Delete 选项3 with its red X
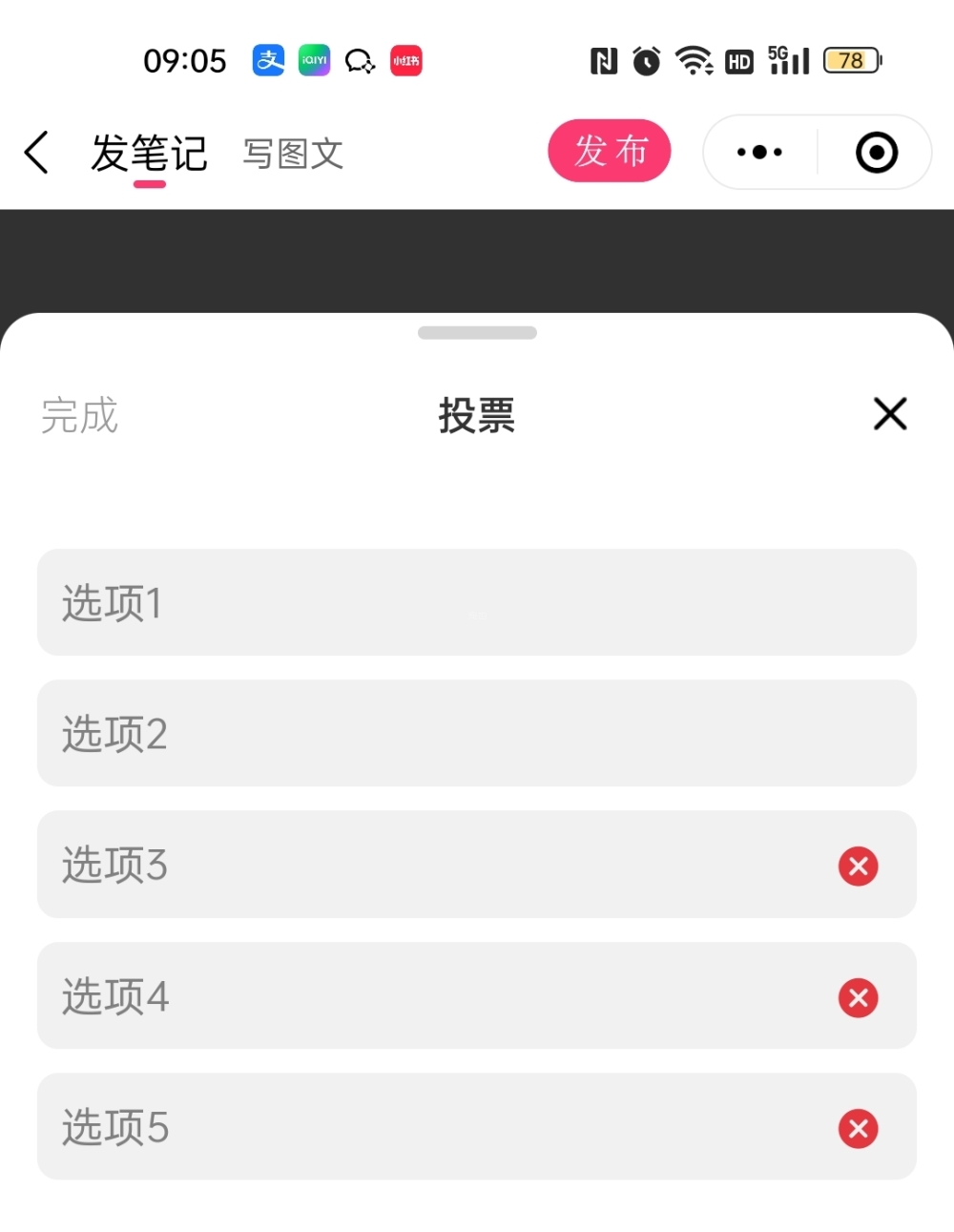Image resolution: width=954 pixels, height=1232 pixels. (x=858, y=867)
